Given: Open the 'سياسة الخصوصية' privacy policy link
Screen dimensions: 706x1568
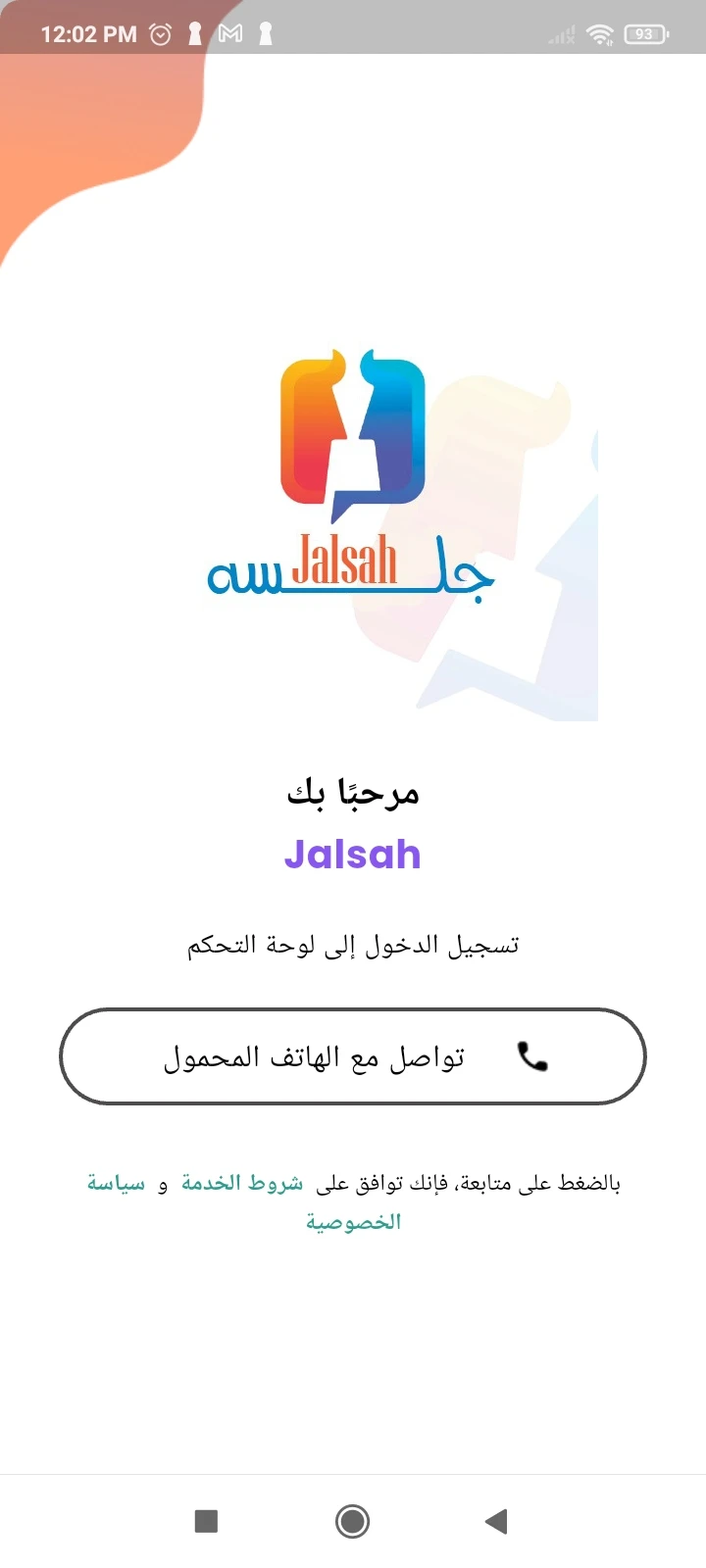Looking at the screenshot, I should point(353,1220).
